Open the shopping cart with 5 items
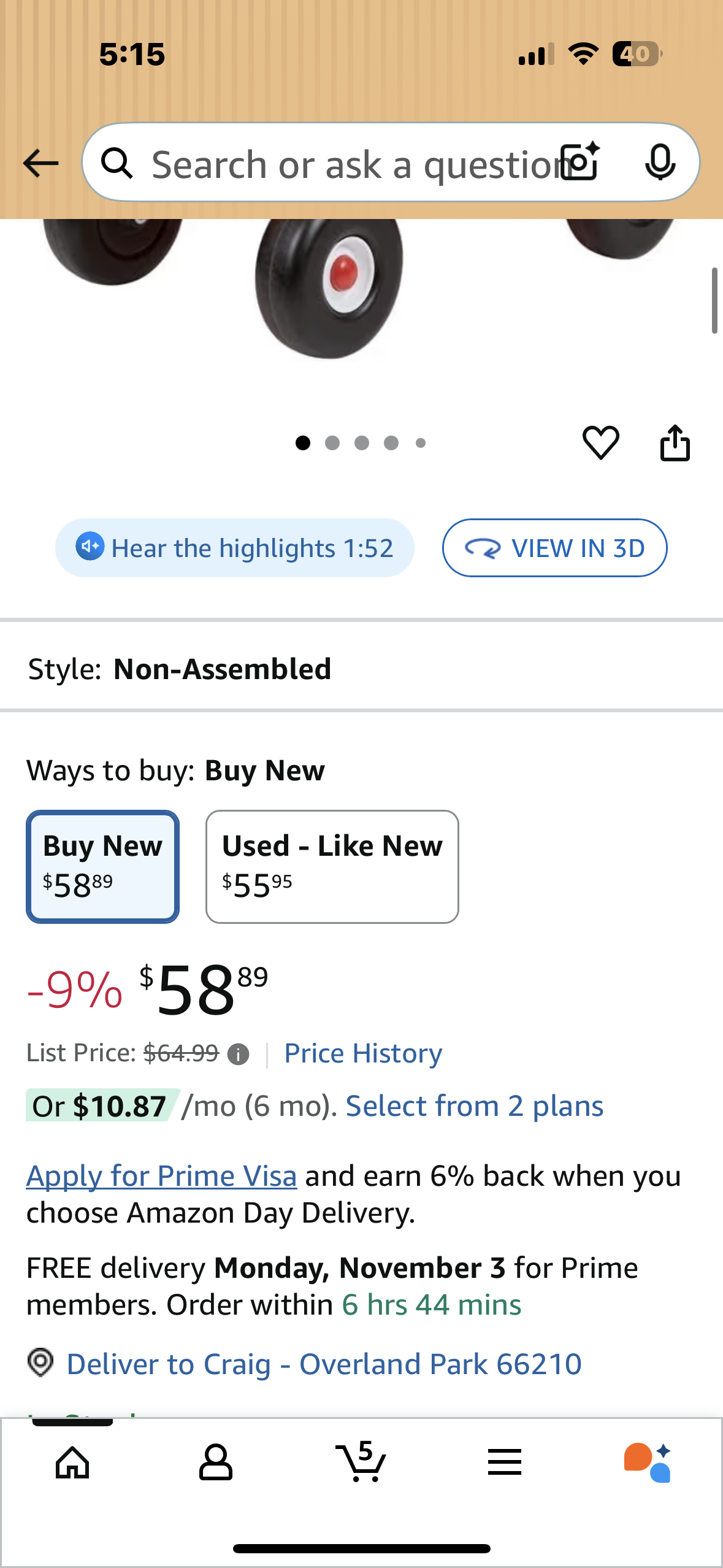 click(x=361, y=1463)
